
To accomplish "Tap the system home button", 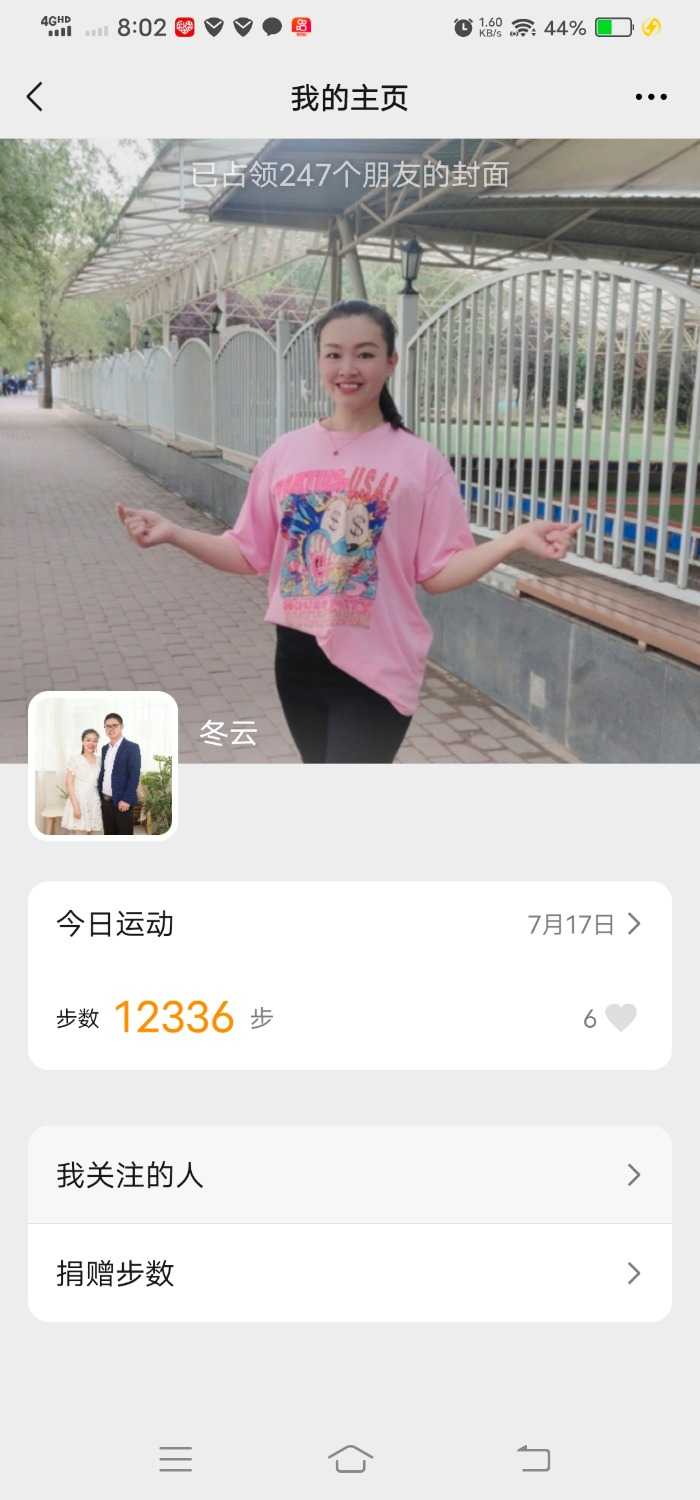I will coord(350,1459).
